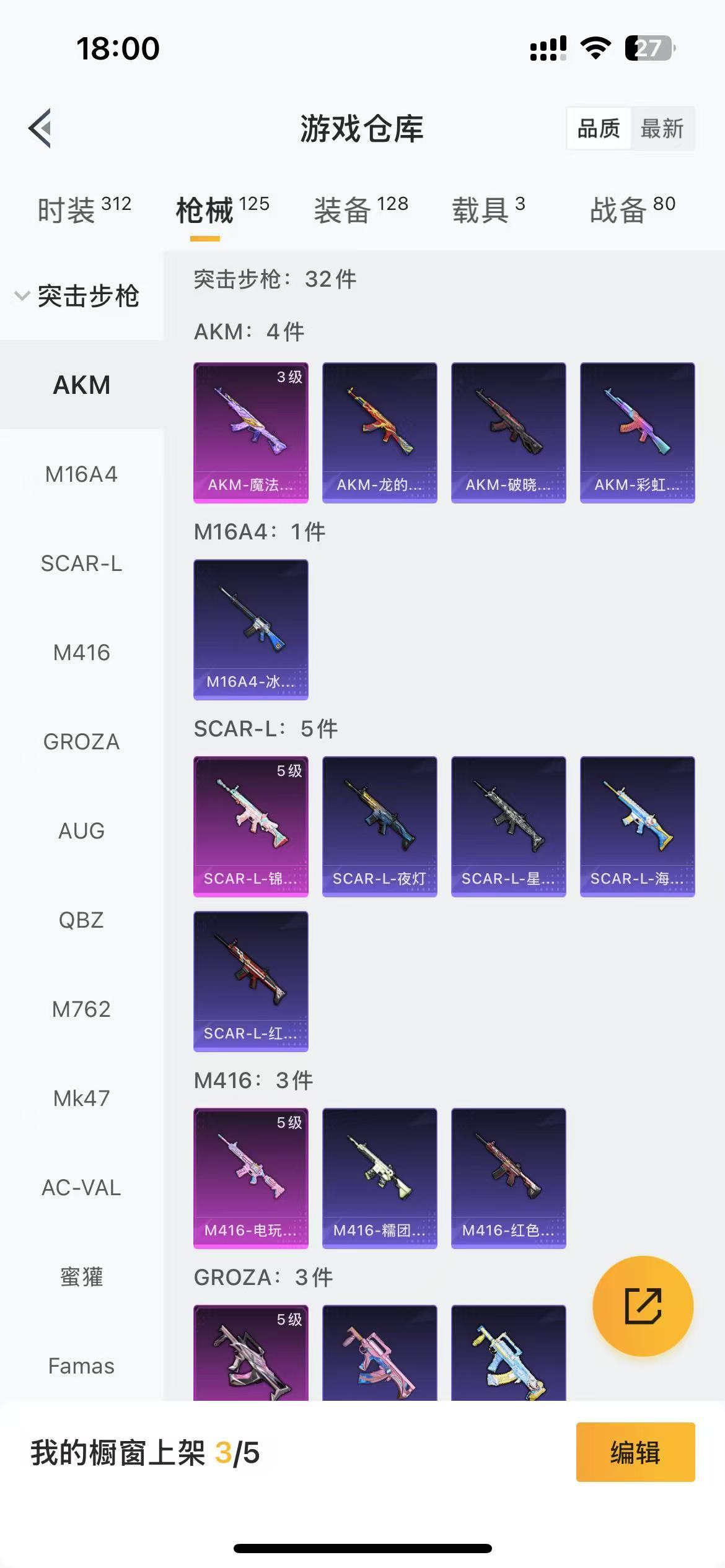View the SCAR-L-红 skin tile
This screenshot has width=725, height=1568.
pos(251,981)
